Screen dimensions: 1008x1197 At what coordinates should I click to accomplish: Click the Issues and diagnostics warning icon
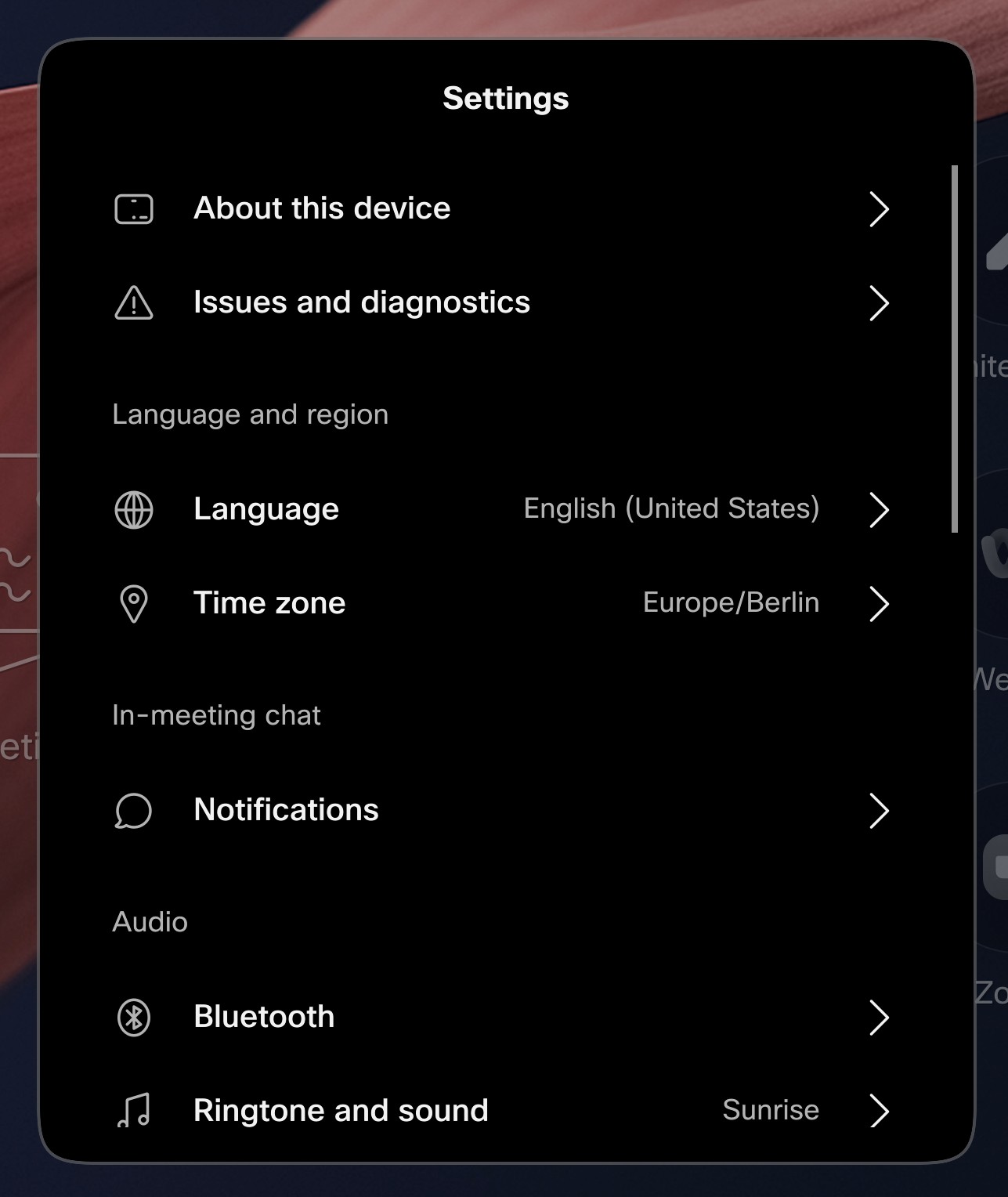tap(134, 303)
